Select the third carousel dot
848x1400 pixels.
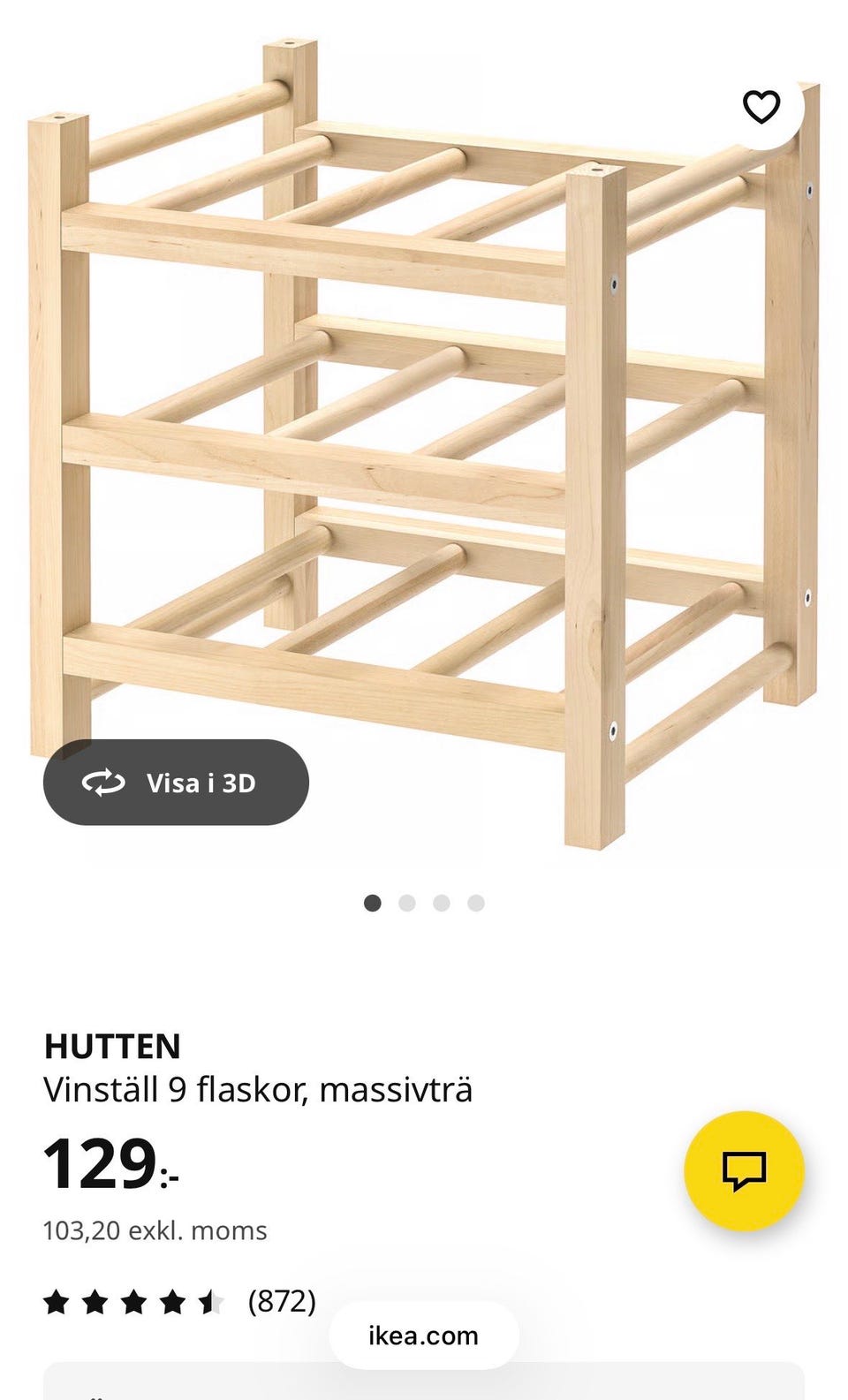tap(442, 903)
